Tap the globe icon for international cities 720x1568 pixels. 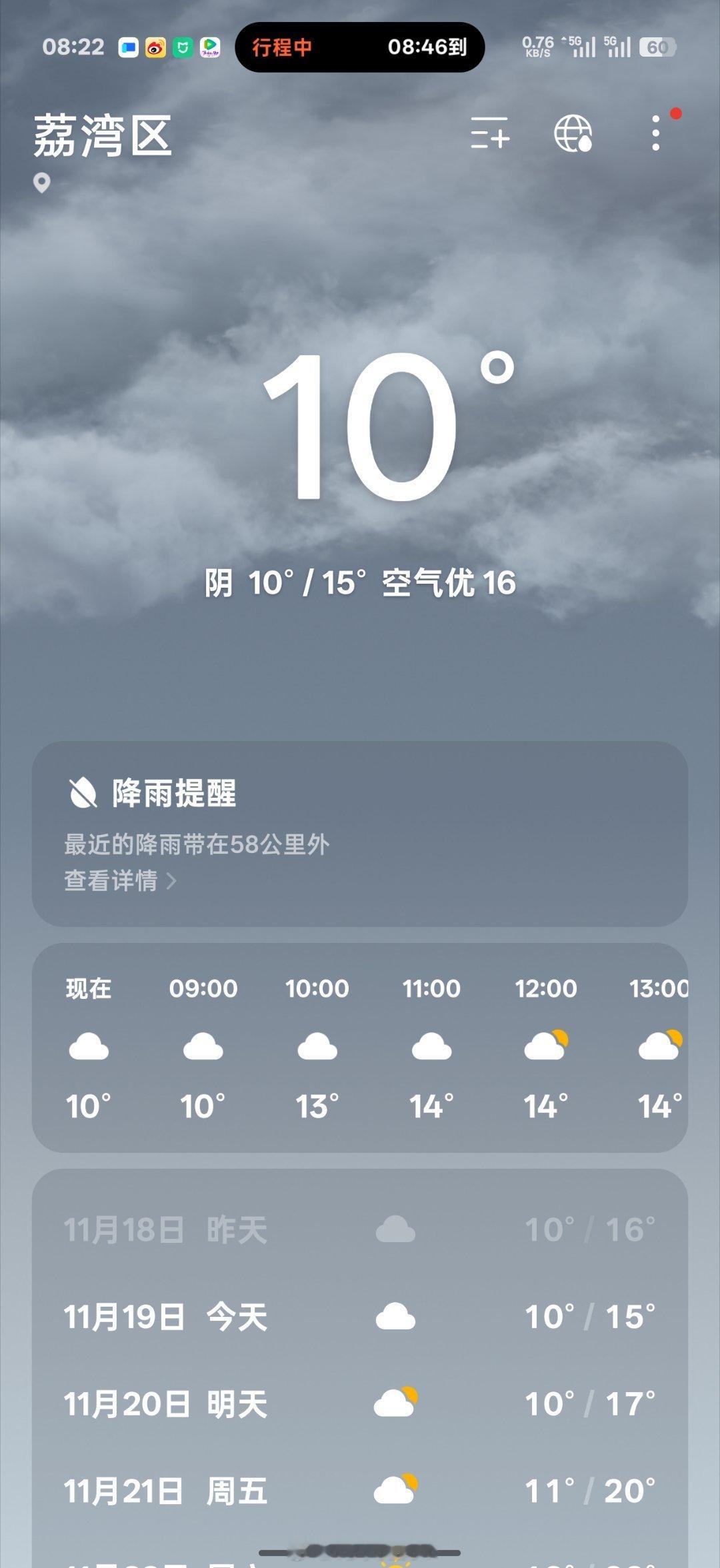click(575, 135)
